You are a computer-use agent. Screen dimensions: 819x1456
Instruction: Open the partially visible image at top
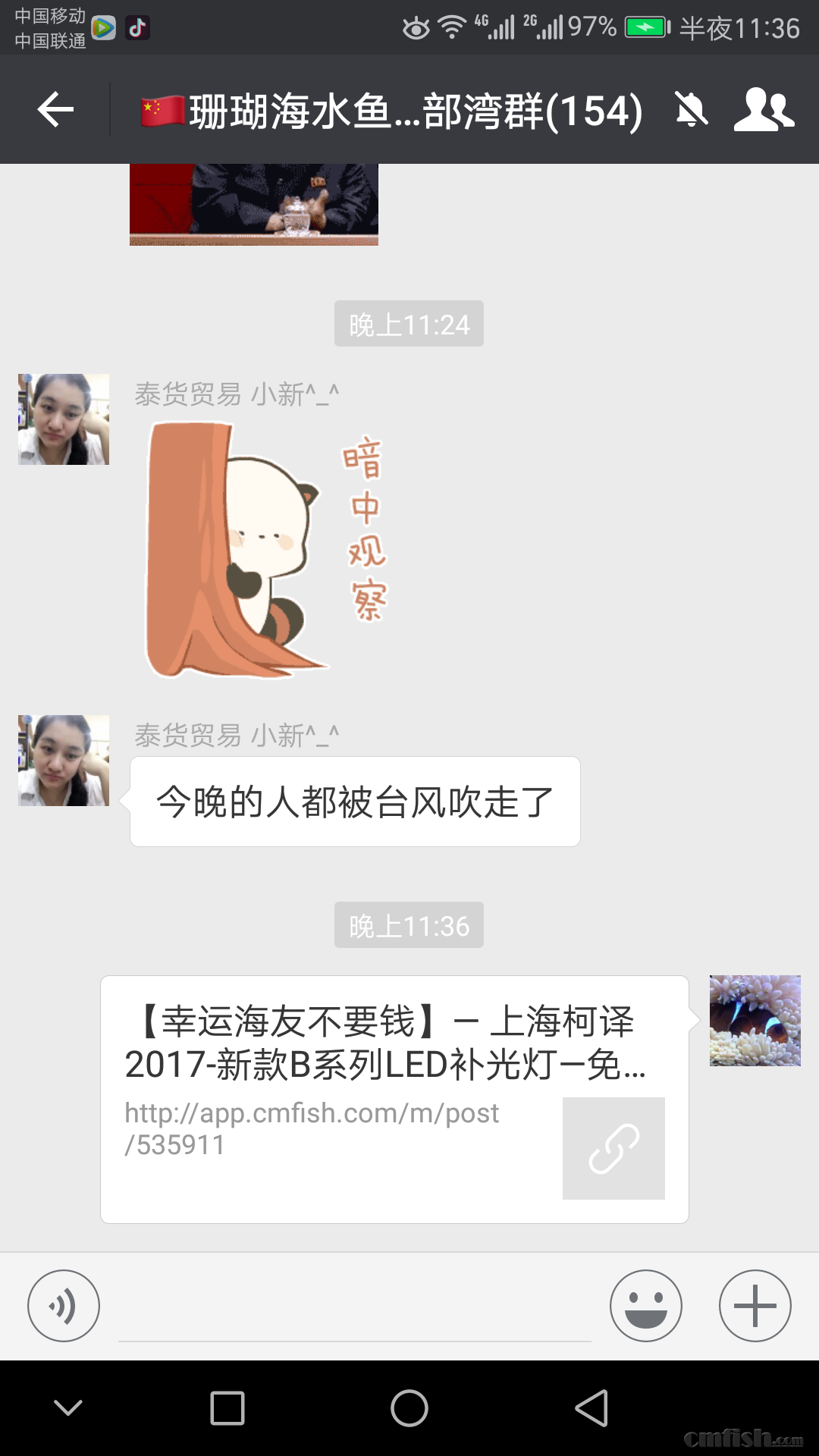[x=254, y=203]
